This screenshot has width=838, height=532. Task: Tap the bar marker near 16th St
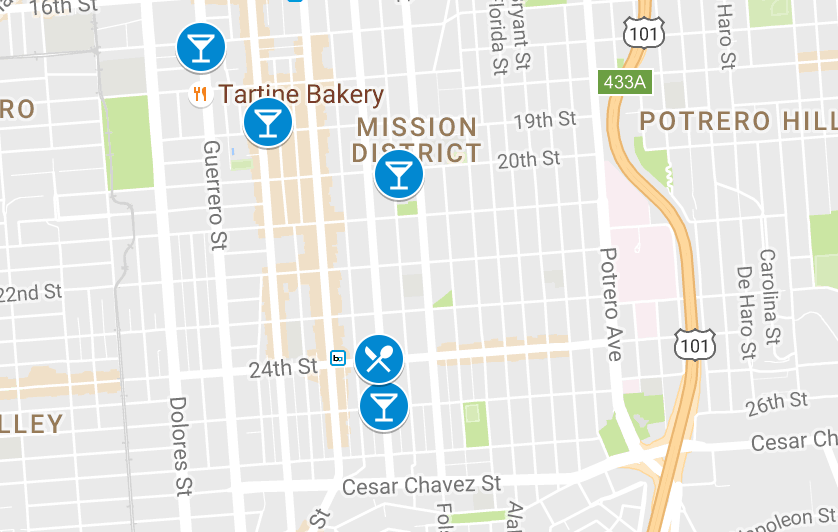point(200,47)
